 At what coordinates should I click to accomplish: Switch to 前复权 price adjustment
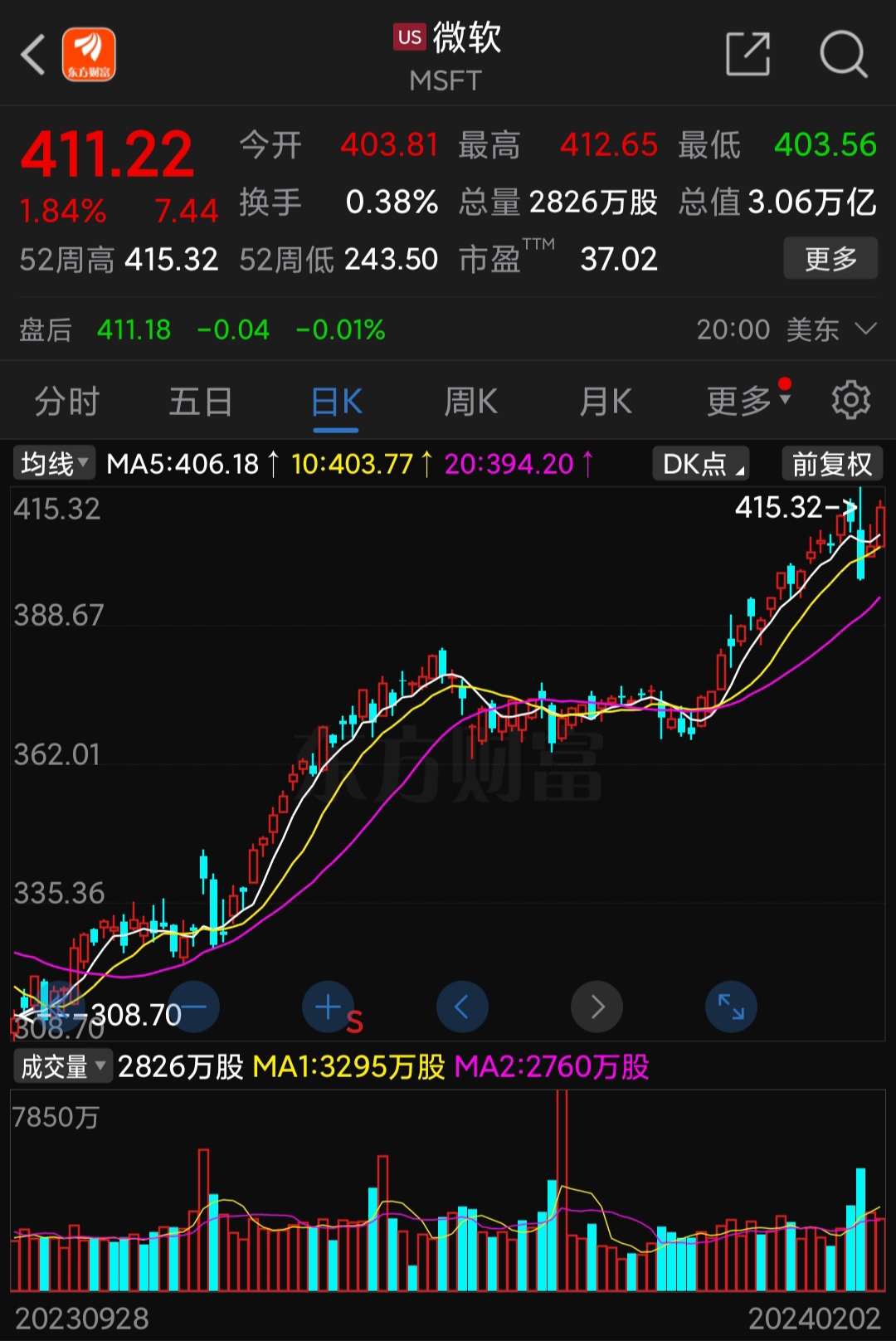pos(832,463)
